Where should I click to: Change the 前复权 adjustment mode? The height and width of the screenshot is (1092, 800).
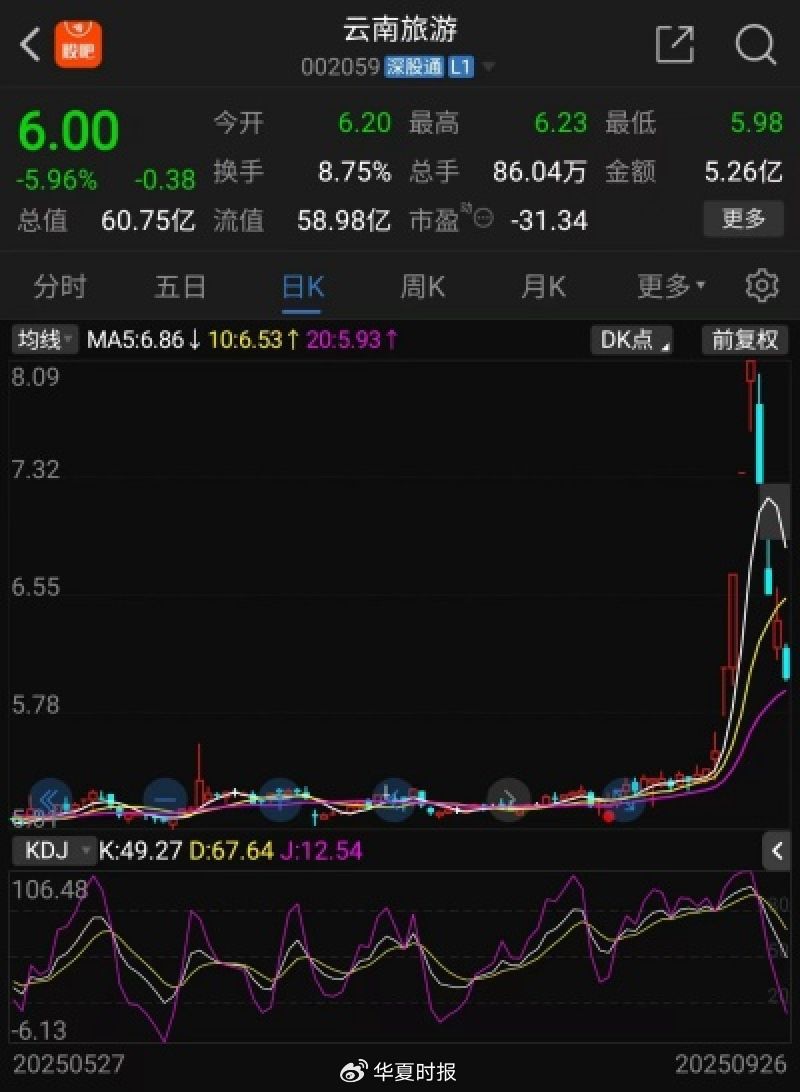[x=744, y=340]
